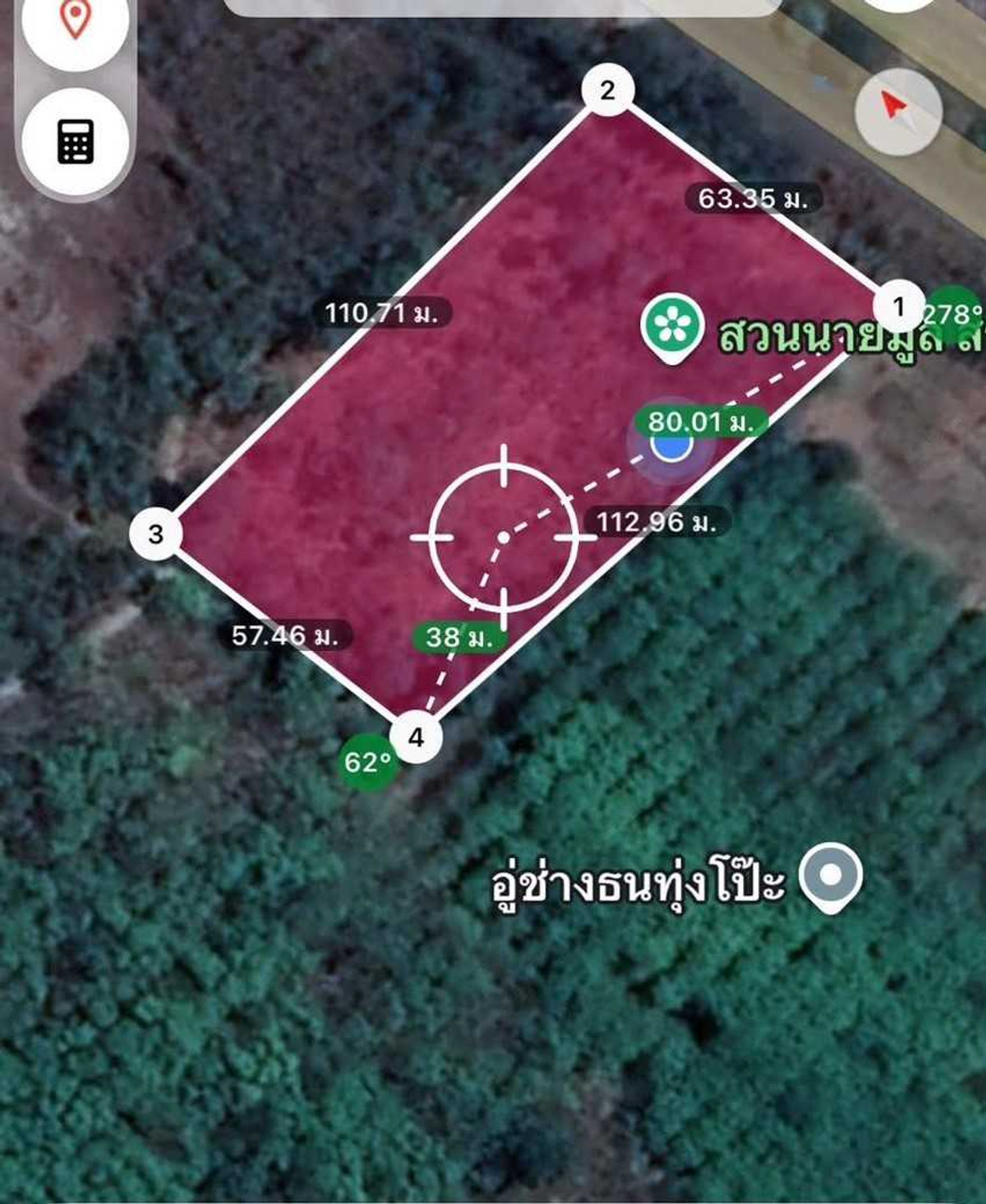Tap the 57.46 ม. distance label
The image size is (986, 1204).
pyautogui.click(x=288, y=634)
